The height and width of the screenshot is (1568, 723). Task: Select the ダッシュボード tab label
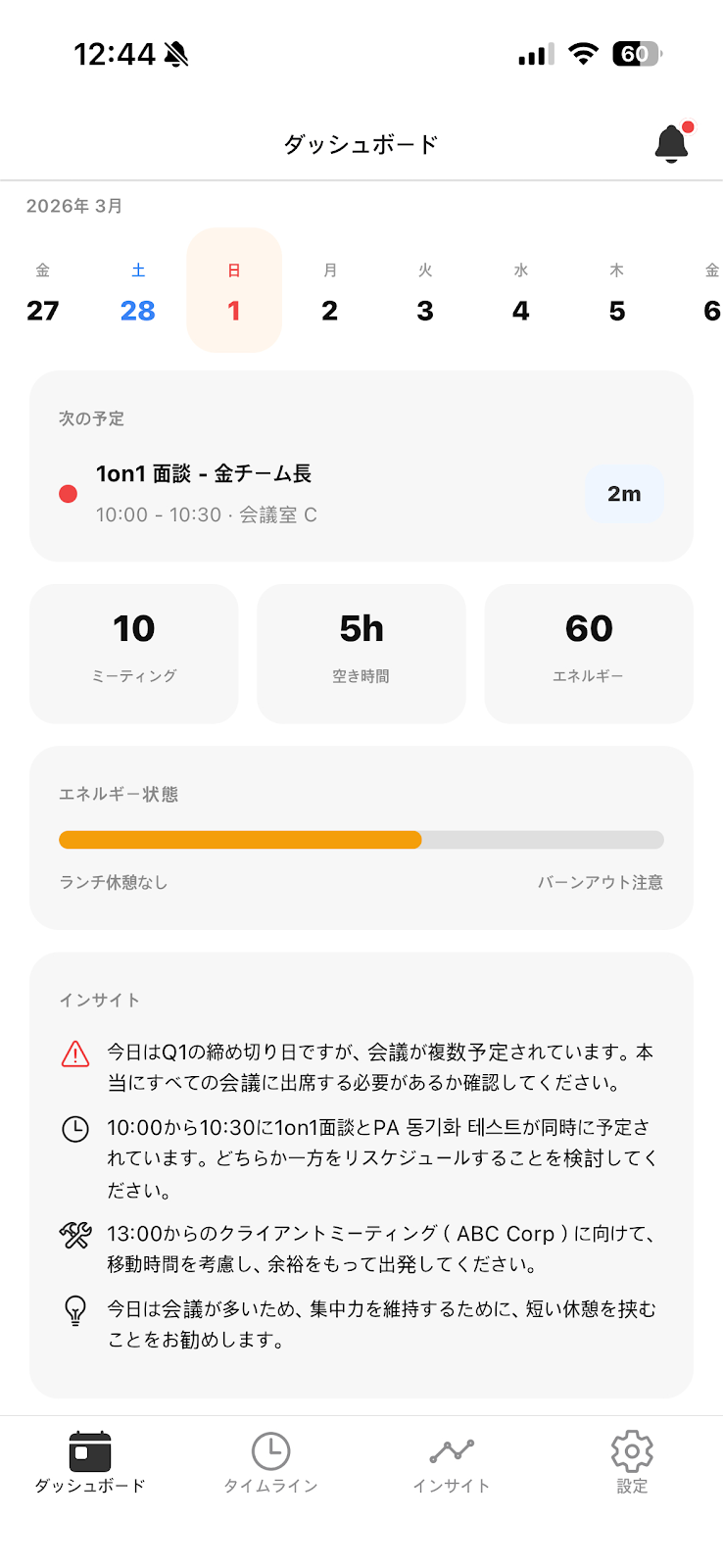[90, 1486]
